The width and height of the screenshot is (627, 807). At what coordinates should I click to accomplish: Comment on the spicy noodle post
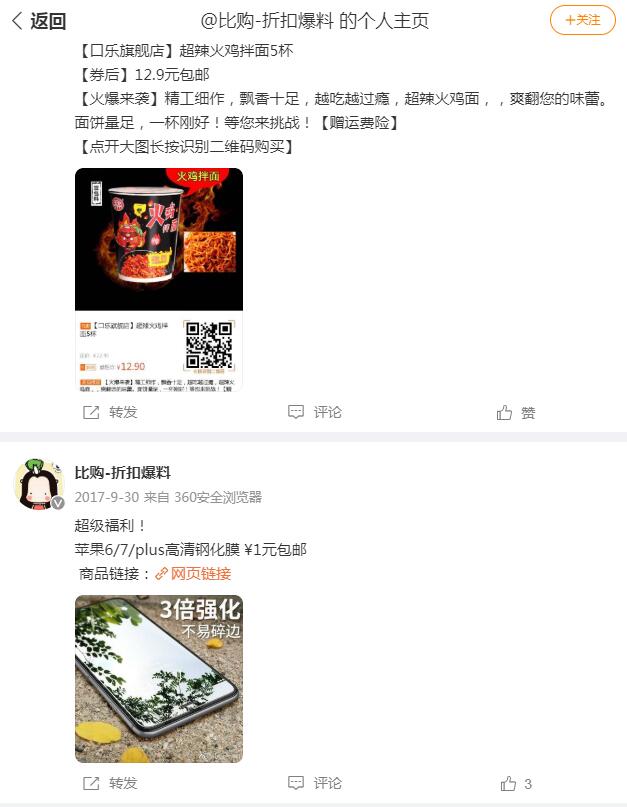(x=315, y=412)
